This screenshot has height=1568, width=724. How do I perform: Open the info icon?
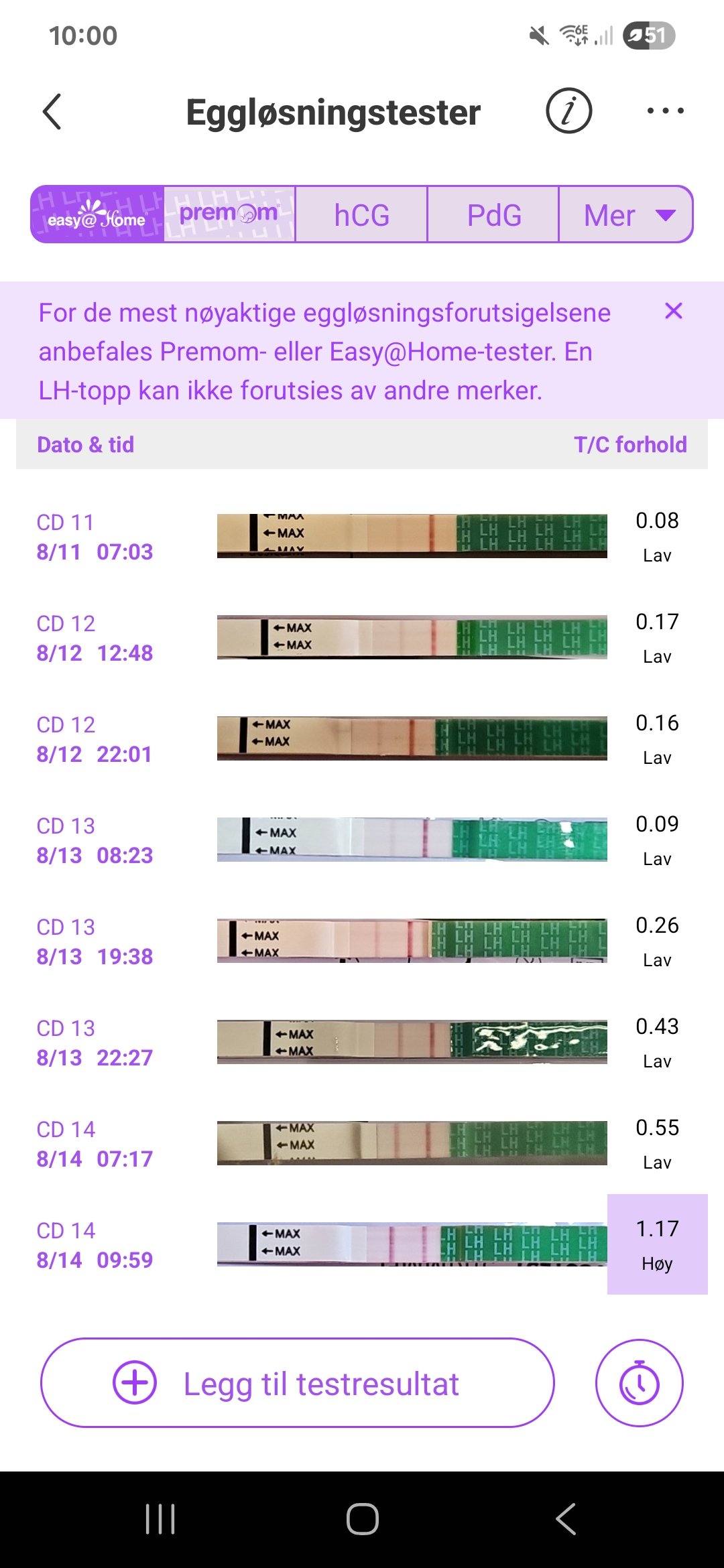pos(568,111)
